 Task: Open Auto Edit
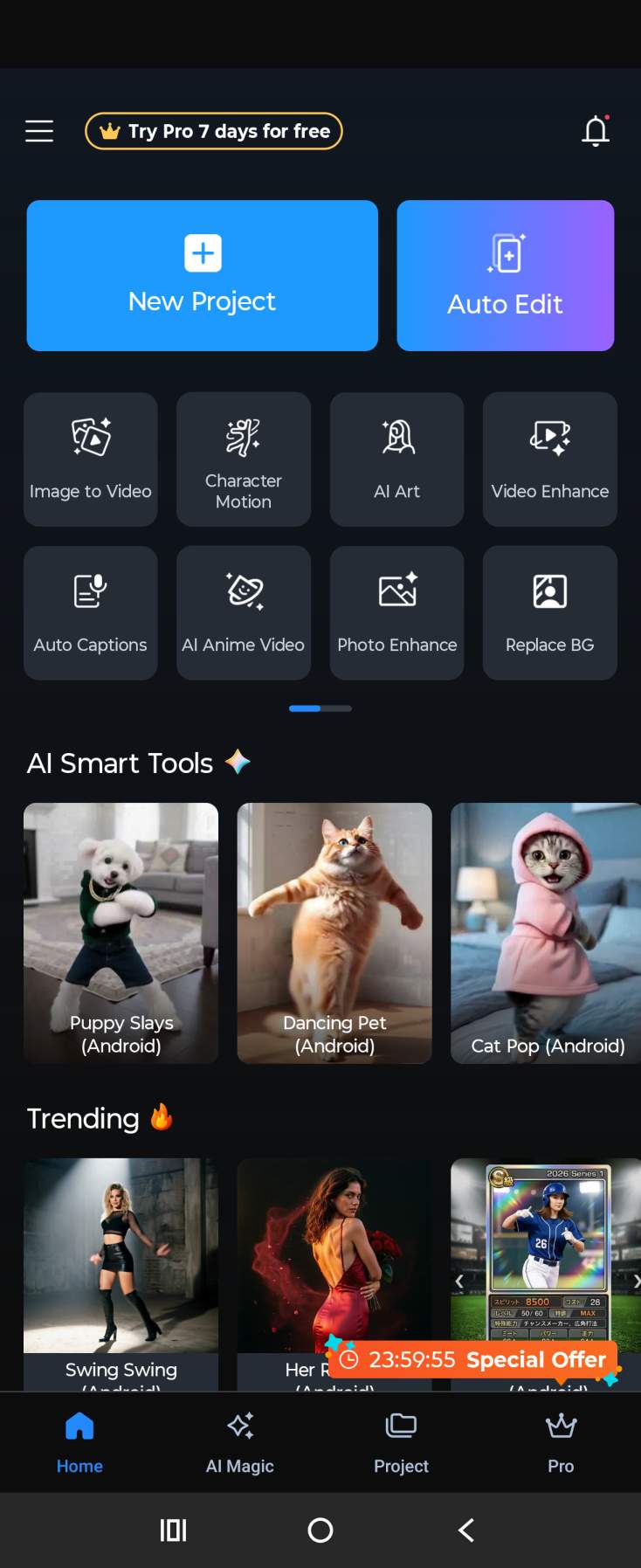click(505, 275)
